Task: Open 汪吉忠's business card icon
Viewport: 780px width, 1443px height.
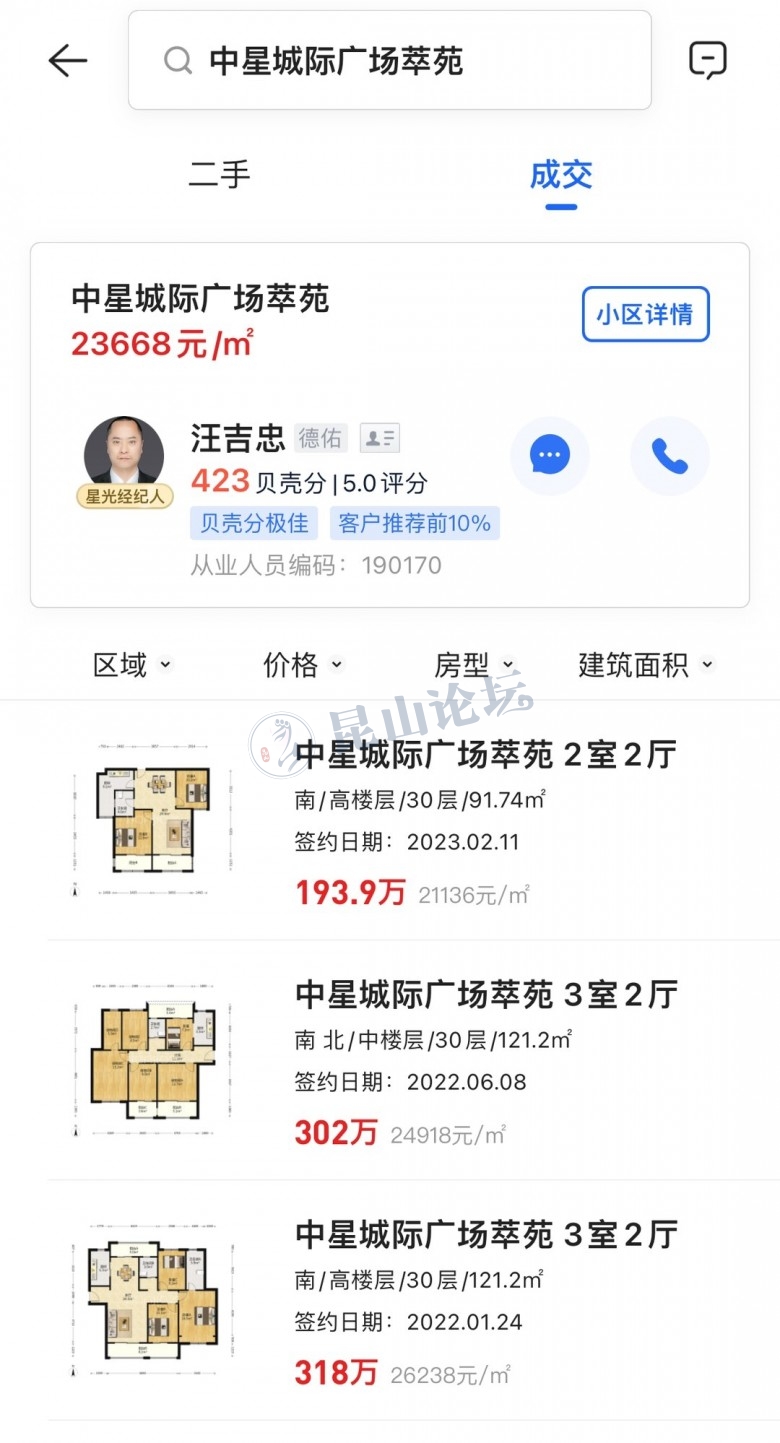Action: tap(379, 437)
